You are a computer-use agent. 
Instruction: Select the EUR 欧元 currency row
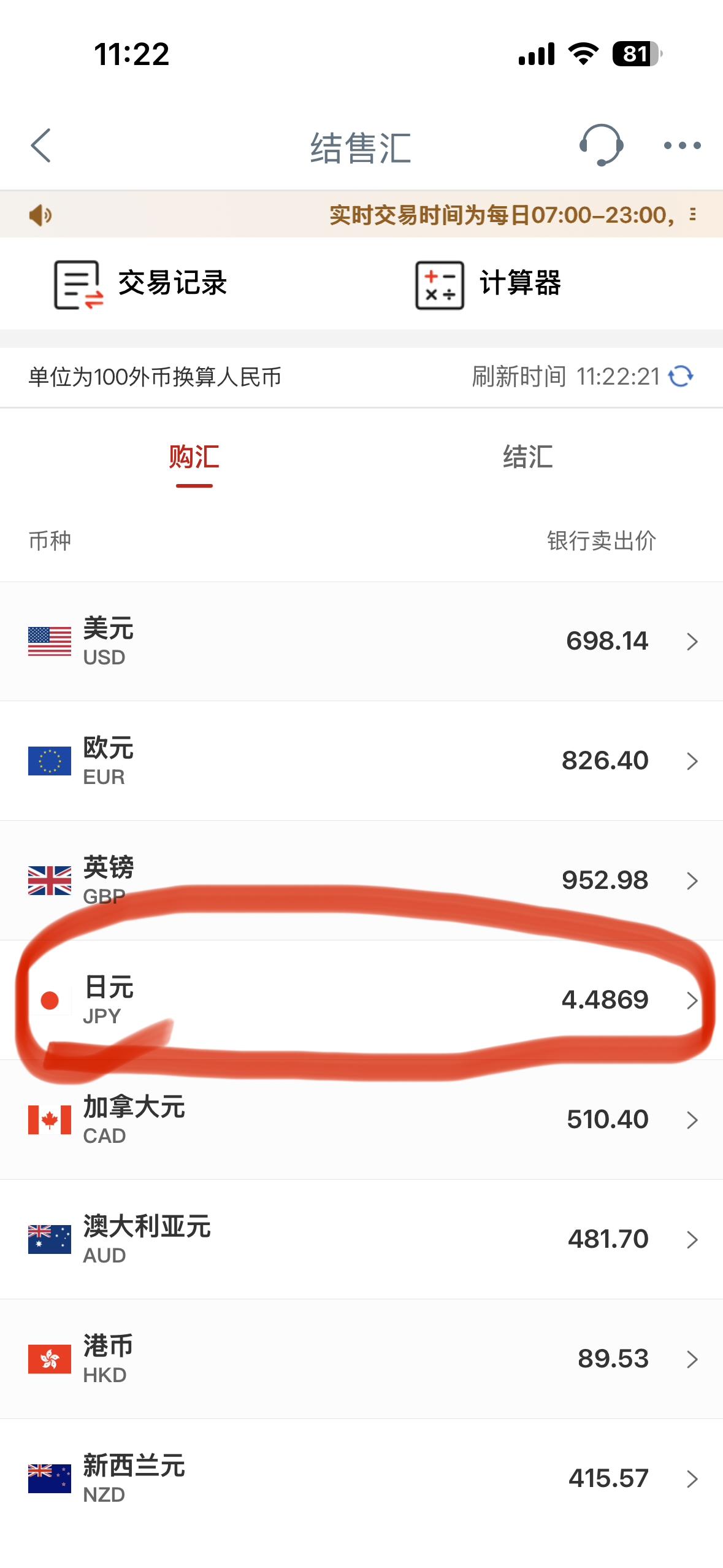coord(362,759)
